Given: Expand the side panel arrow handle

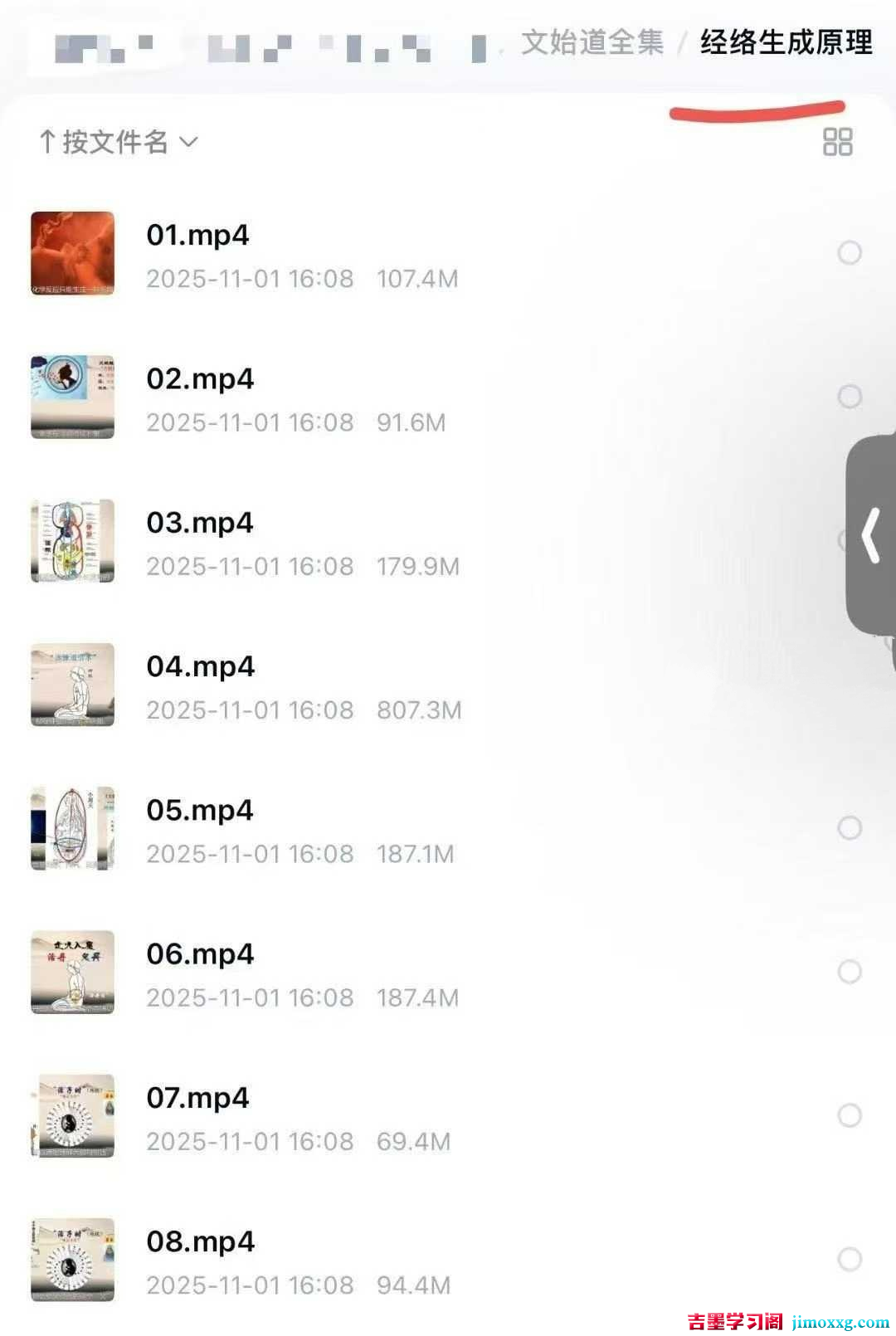Looking at the screenshot, I should tap(871, 535).
